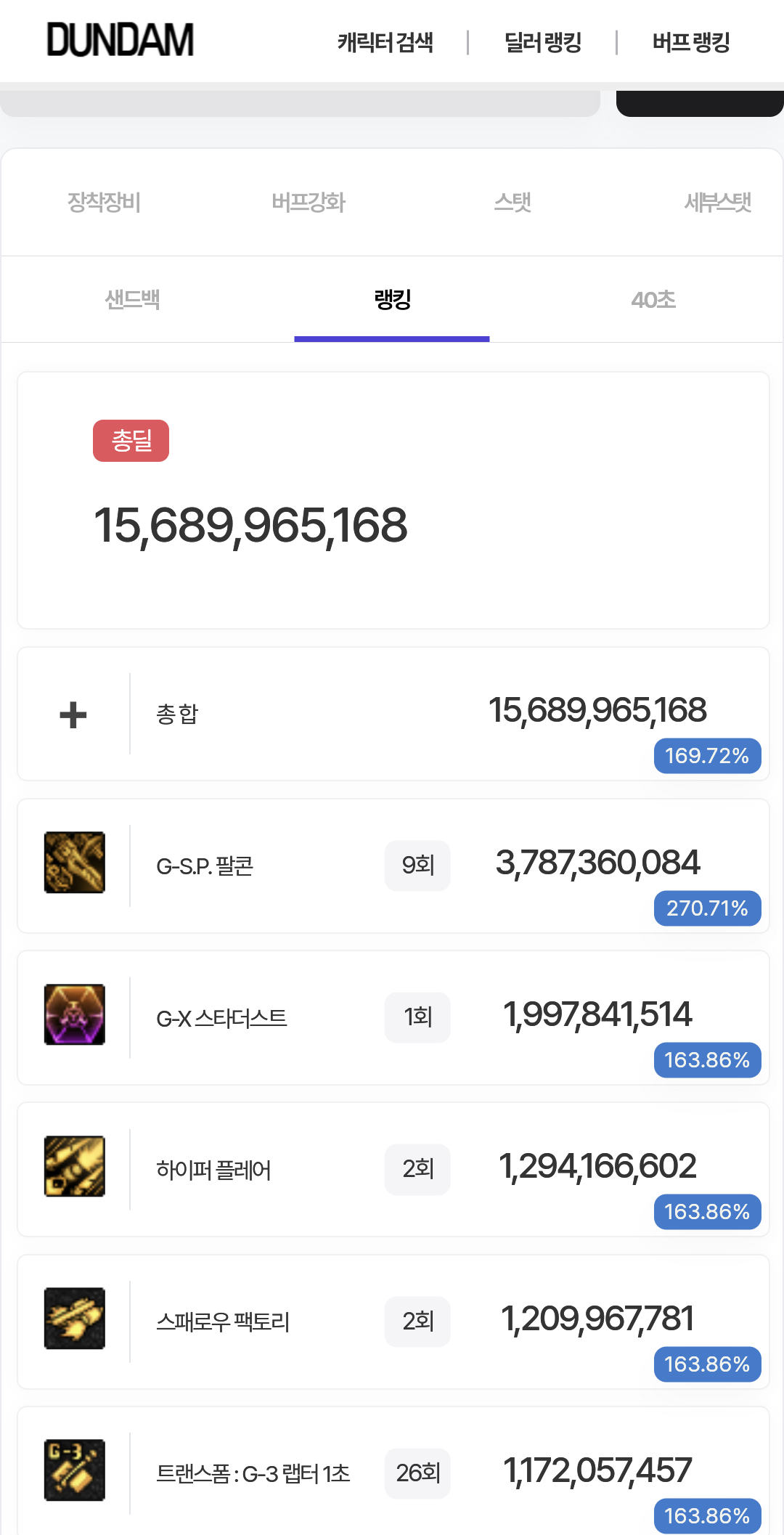784x1535 pixels.
Task: Open 딜러 랭킹 from top menu
Action: (543, 42)
